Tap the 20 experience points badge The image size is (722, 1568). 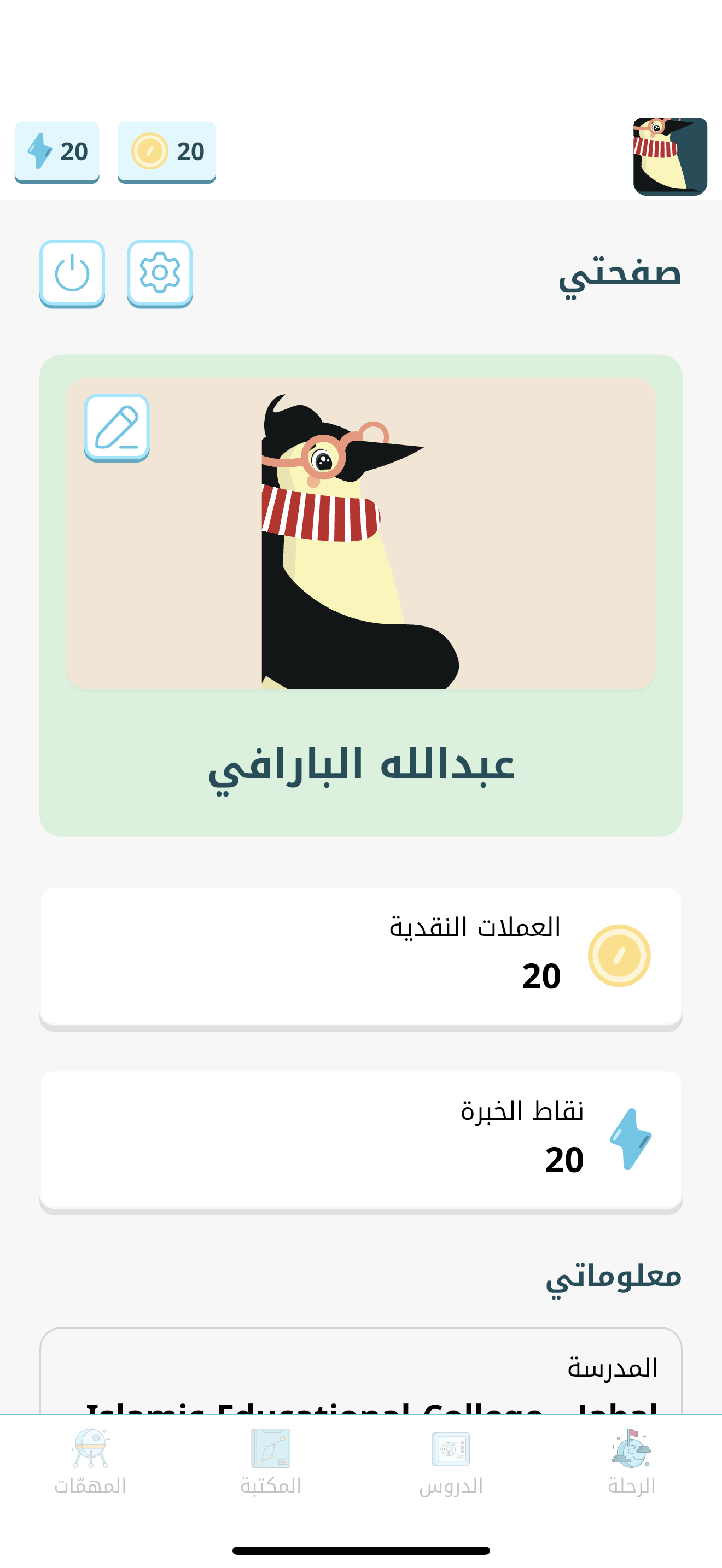pyautogui.click(x=57, y=151)
